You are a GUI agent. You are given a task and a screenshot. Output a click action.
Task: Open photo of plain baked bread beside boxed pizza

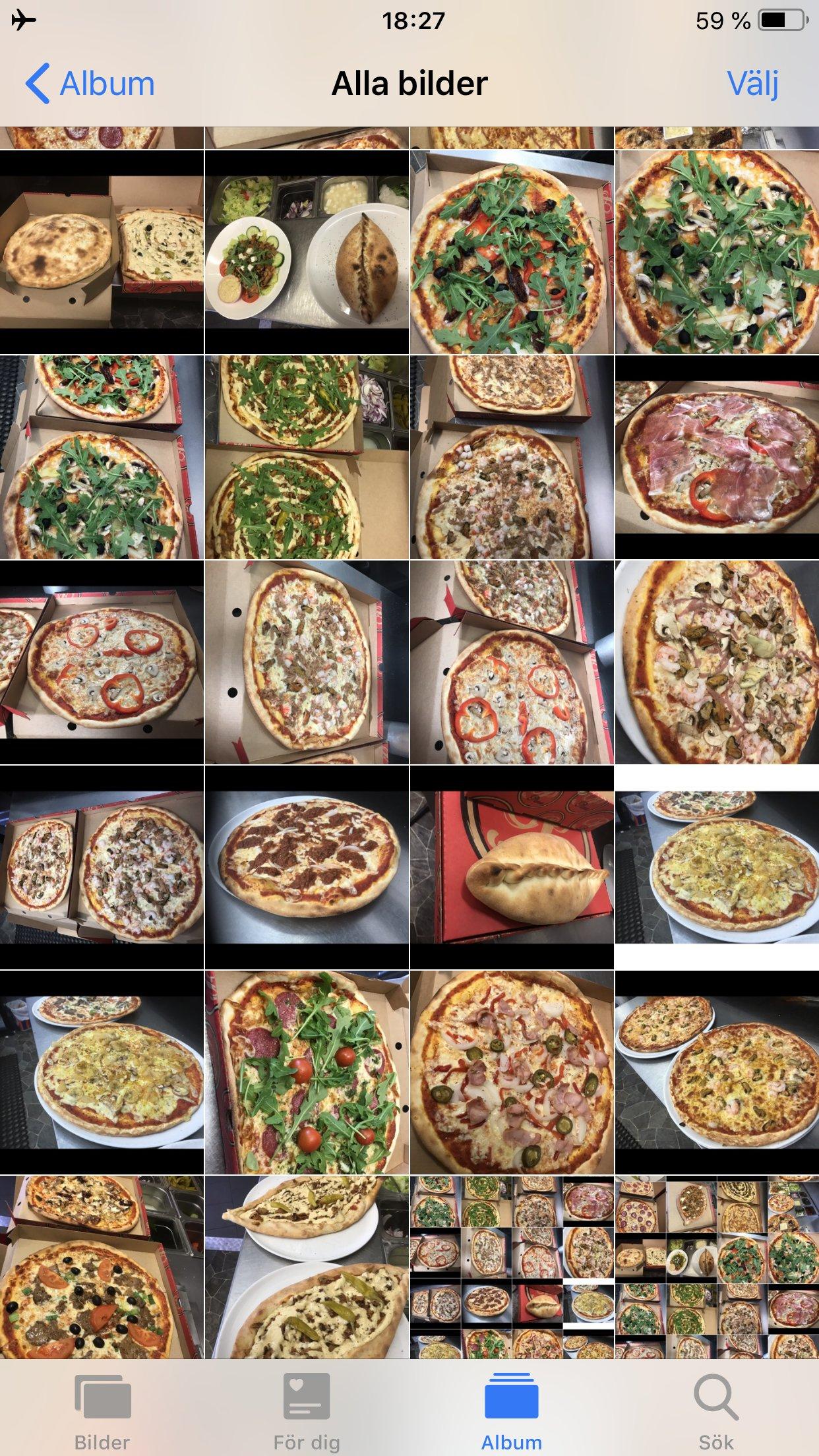click(102, 253)
